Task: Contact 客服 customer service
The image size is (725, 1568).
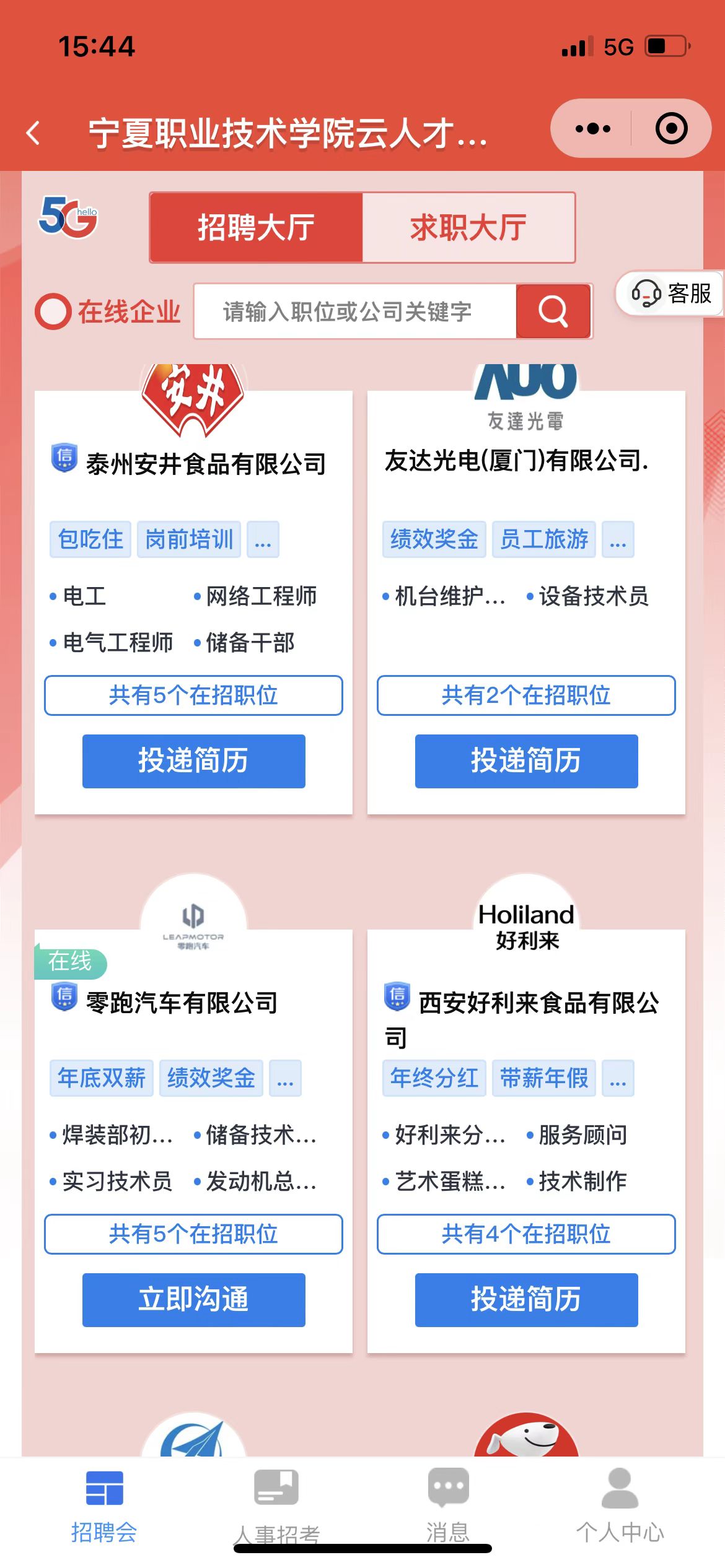Action: 671,294
